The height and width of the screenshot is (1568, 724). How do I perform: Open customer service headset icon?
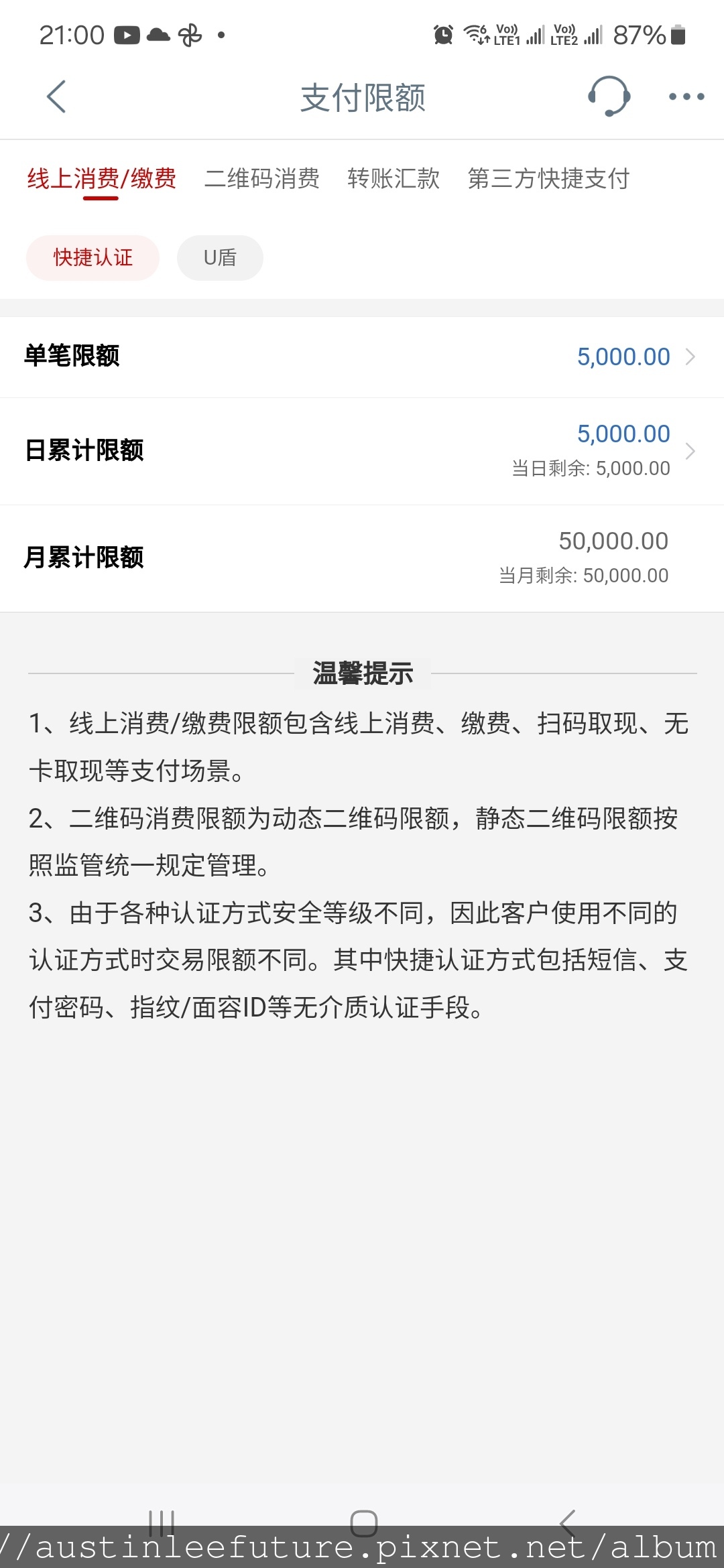pos(609,96)
